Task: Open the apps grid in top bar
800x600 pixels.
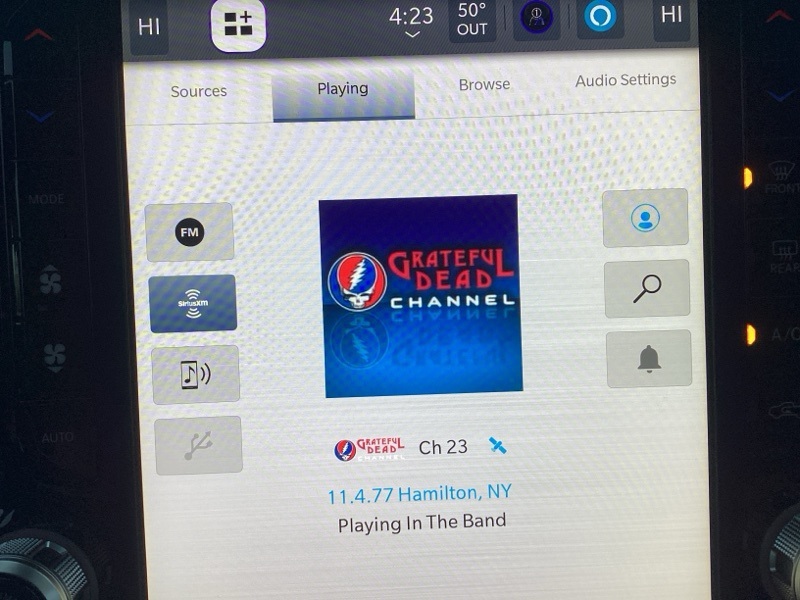Action: (238, 24)
